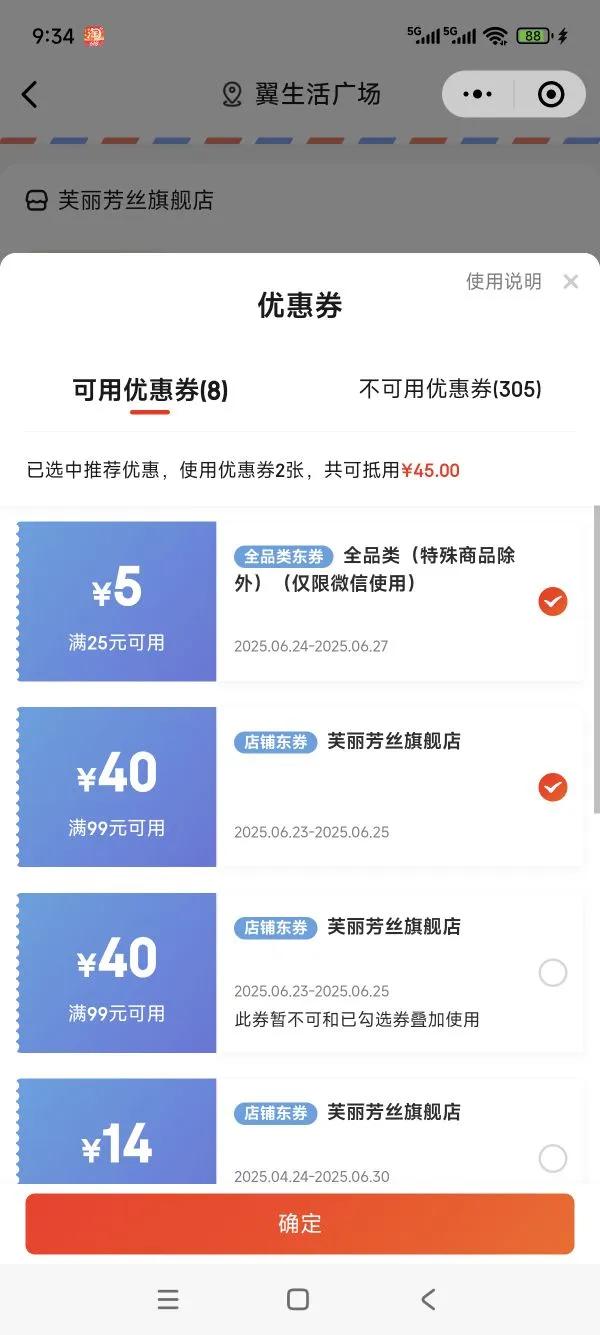
Task: Tap the mini-program more options dots
Action: (478, 94)
